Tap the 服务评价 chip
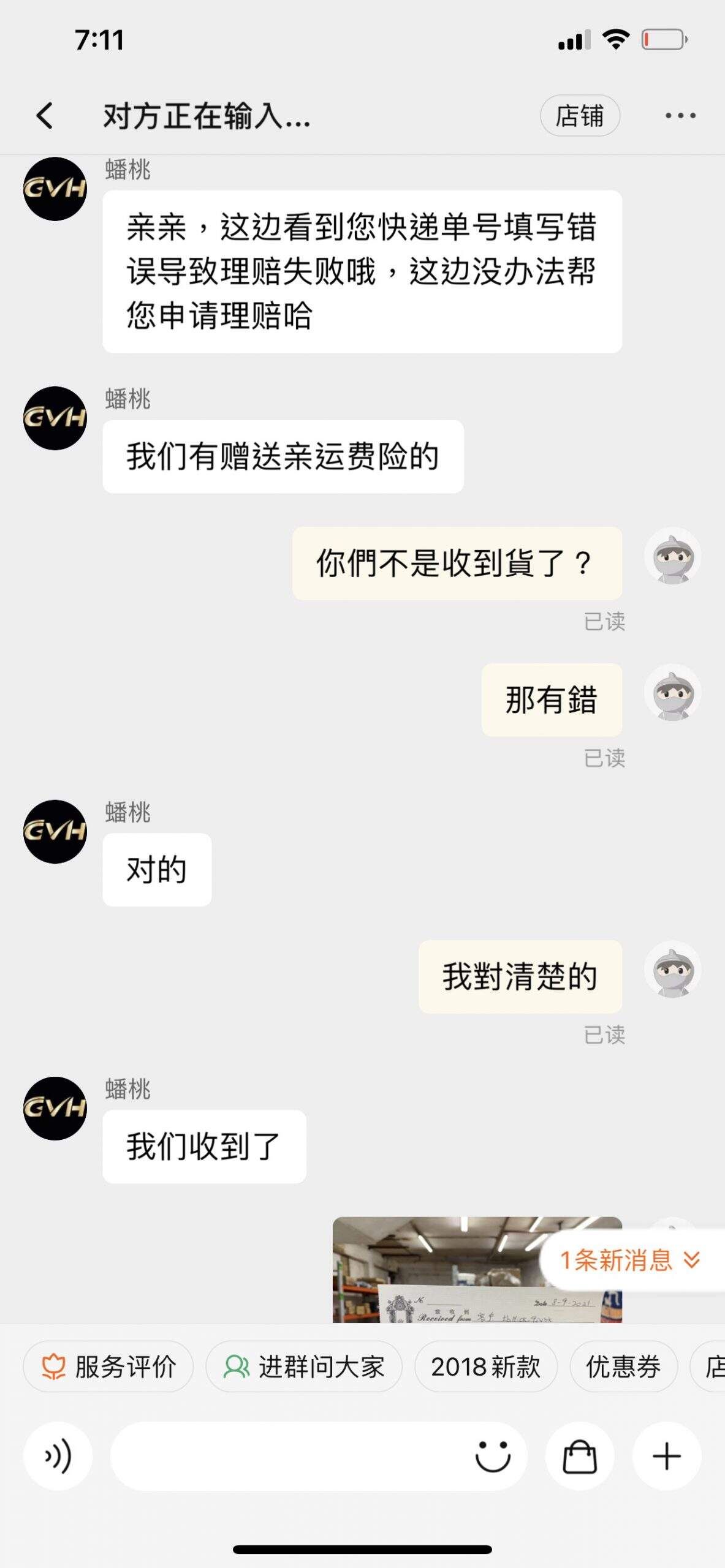725x1568 pixels. tap(108, 1366)
